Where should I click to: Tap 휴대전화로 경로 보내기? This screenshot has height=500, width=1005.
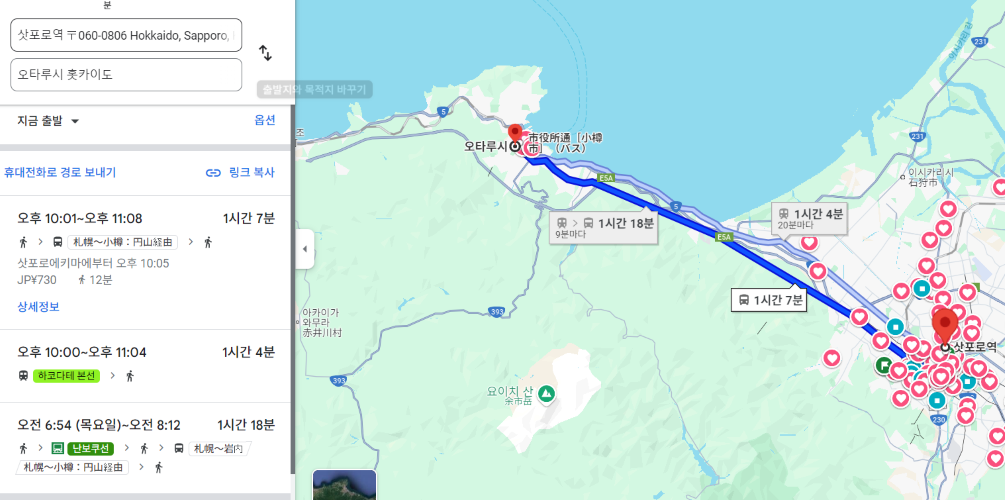[60, 172]
